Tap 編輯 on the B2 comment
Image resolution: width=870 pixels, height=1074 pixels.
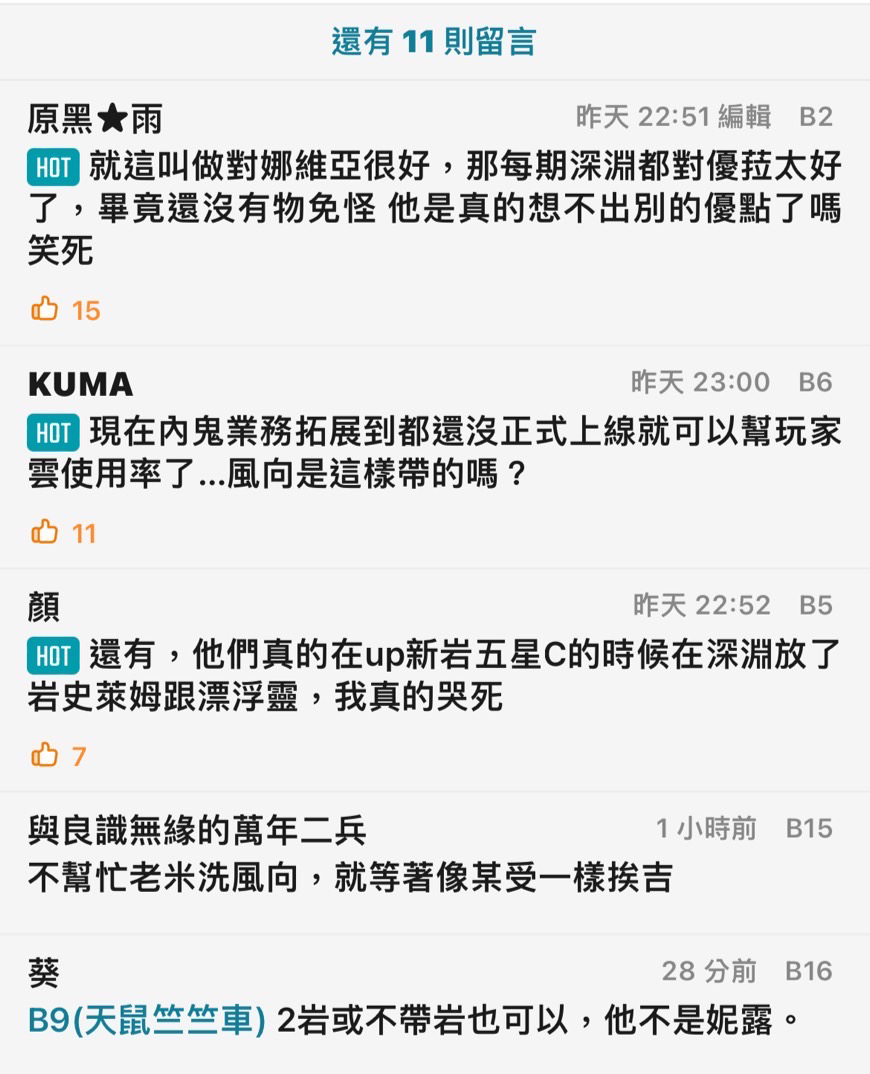point(744,117)
